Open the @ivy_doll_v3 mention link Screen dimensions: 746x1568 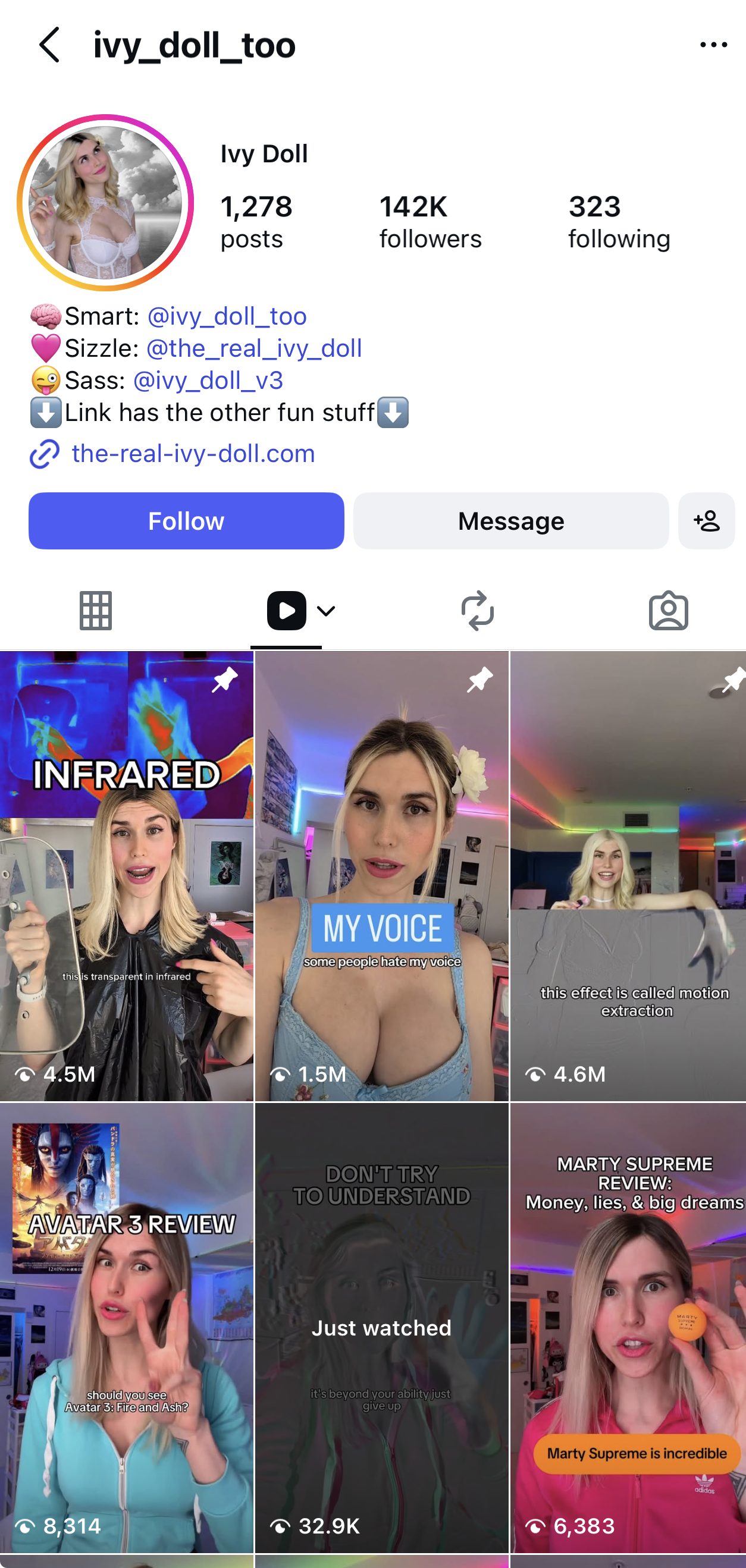click(x=208, y=381)
